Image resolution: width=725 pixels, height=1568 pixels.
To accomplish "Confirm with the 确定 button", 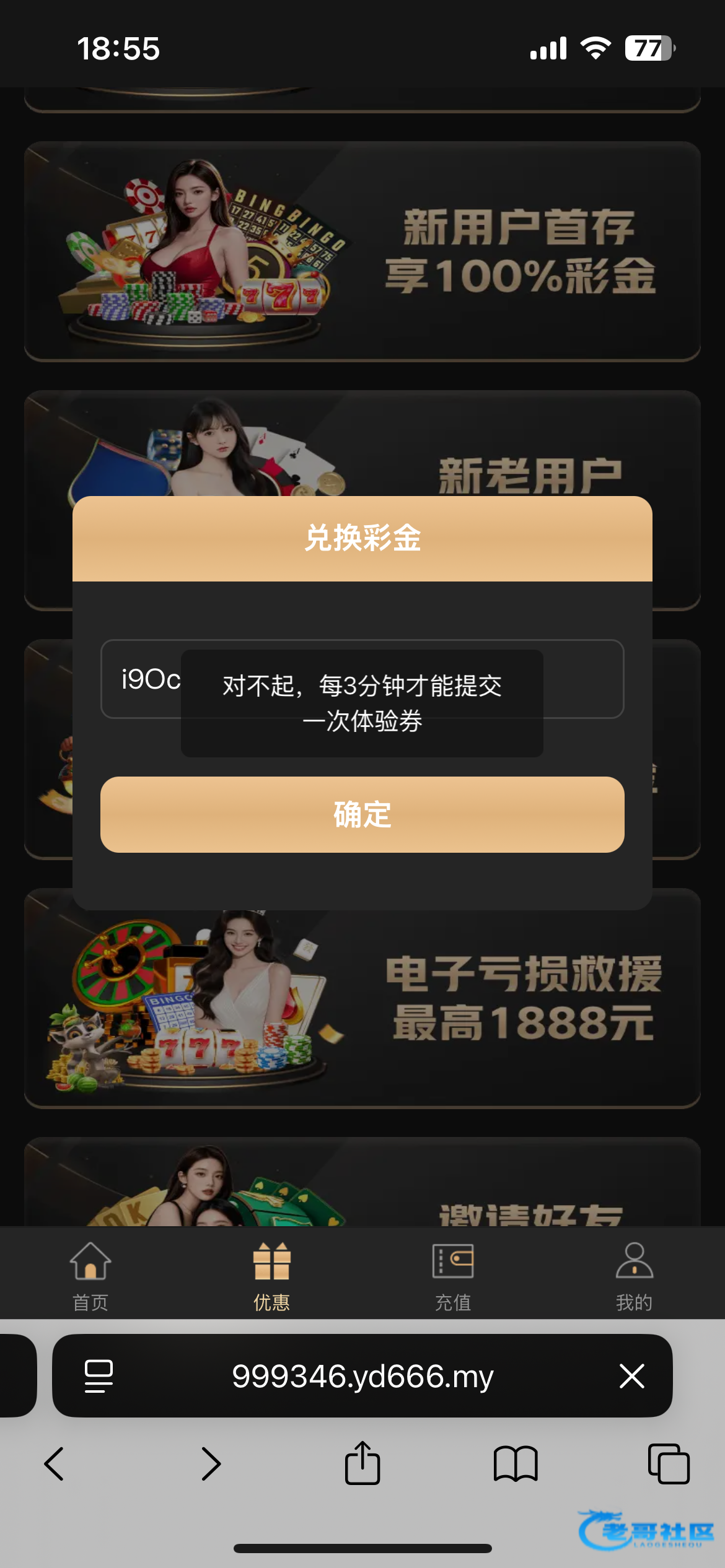I will tap(362, 814).
